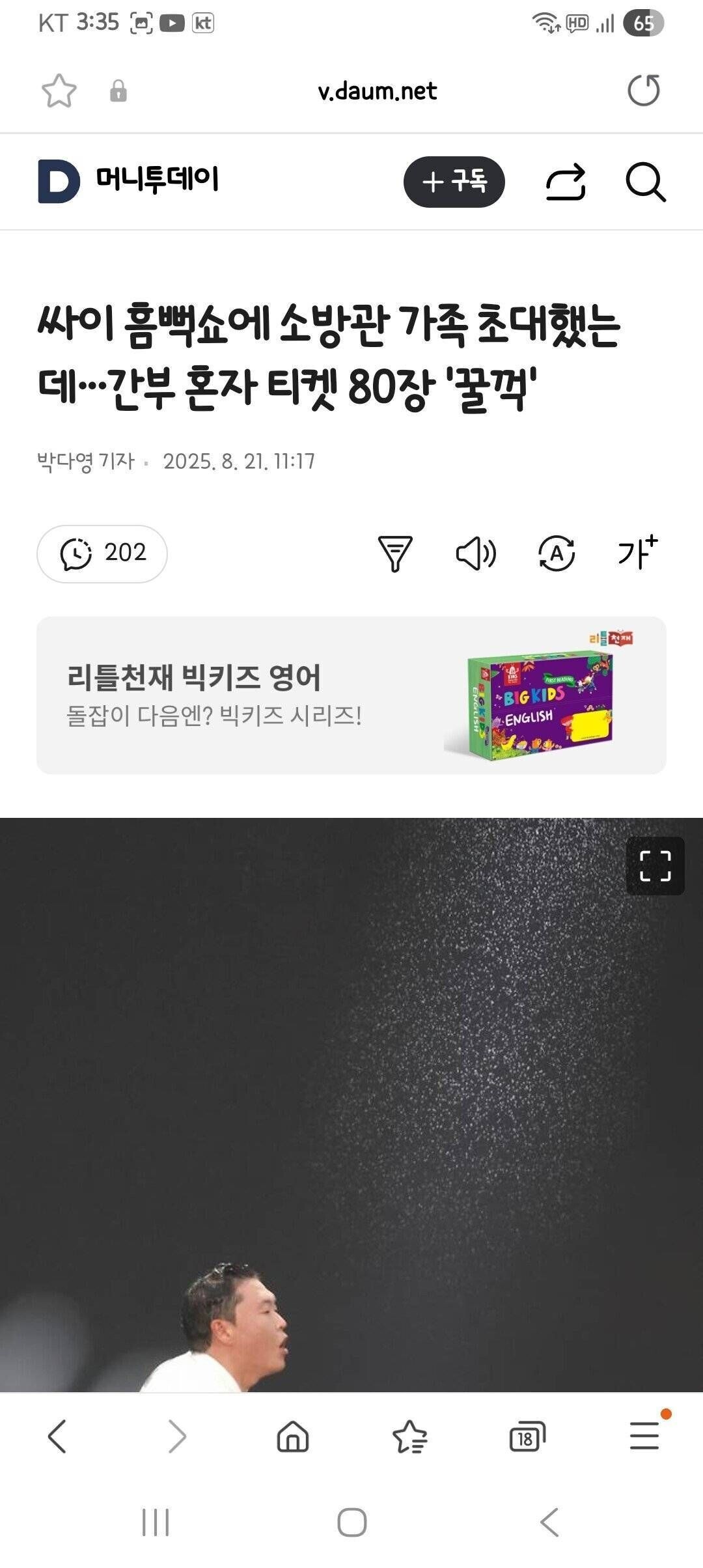Tap the Daum D logo

(x=60, y=182)
